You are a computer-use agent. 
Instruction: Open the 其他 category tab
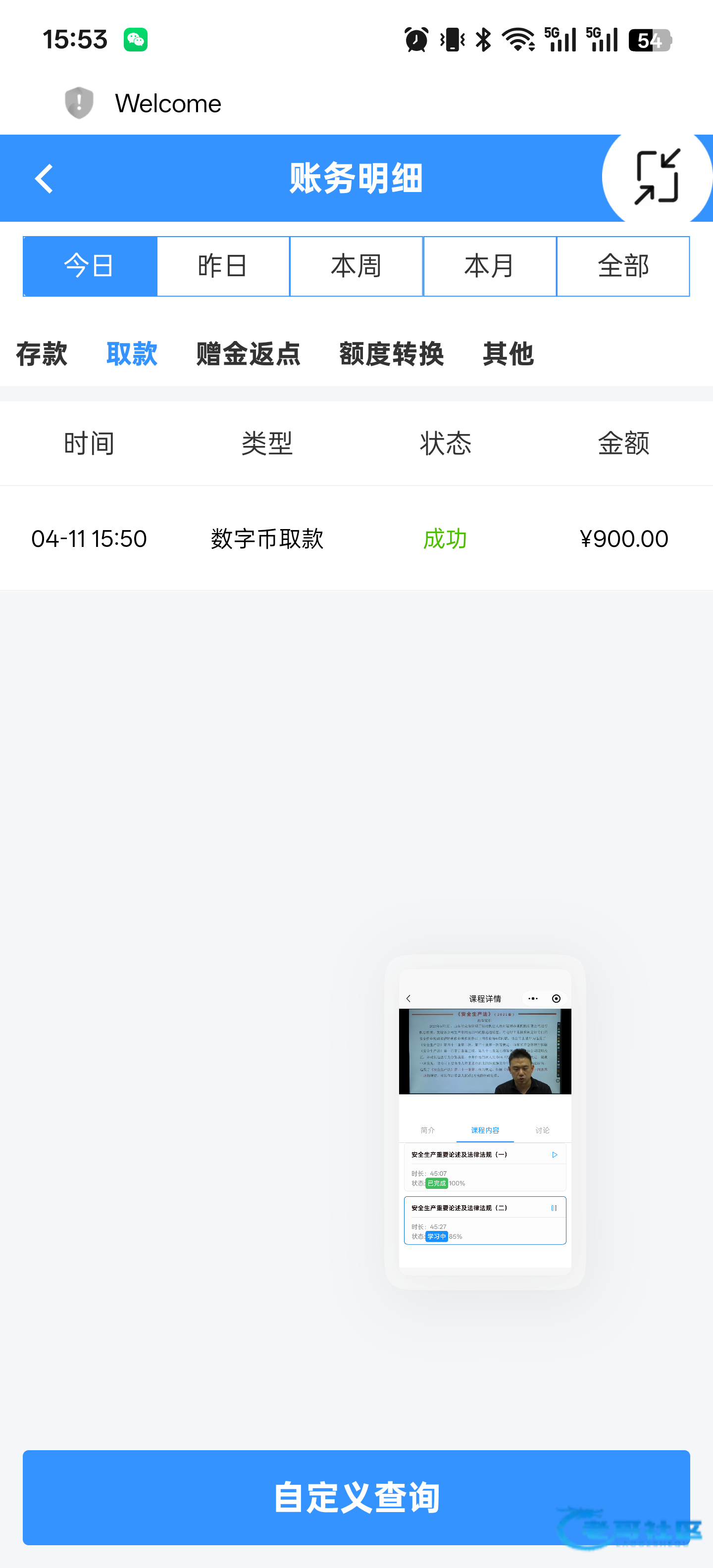(508, 354)
